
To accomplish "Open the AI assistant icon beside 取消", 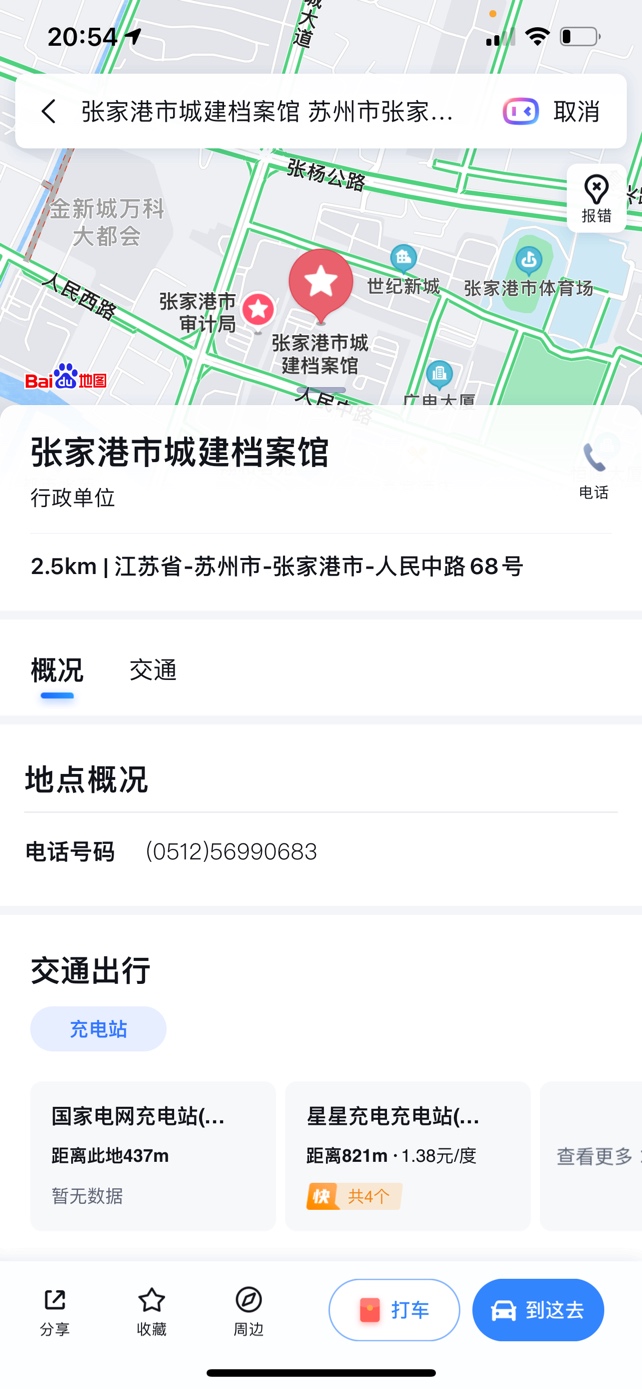I will click(520, 111).
